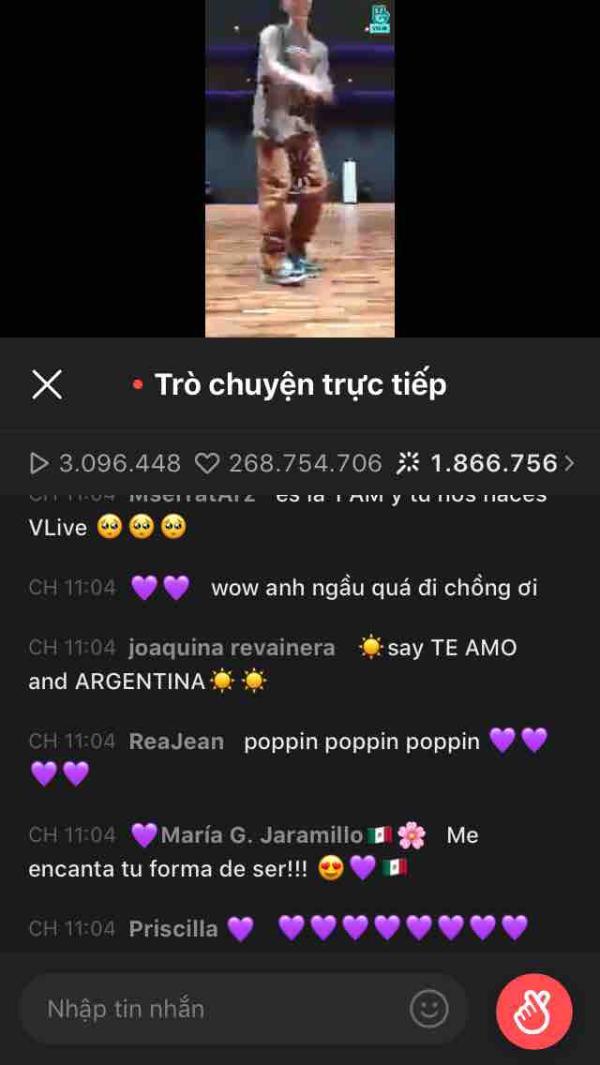Screen dimensions: 600x1065
Task: Expand the live stats chevron
Action: click(571, 463)
